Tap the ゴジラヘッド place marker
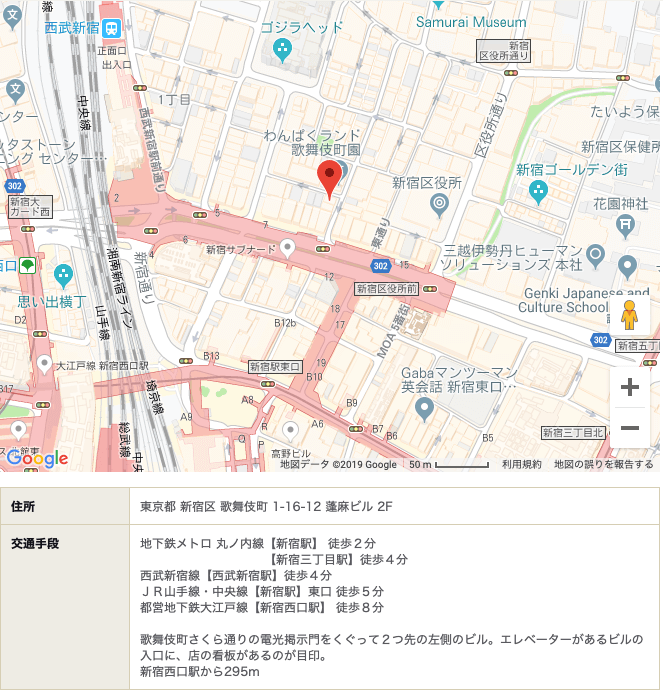This screenshot has height=695, width=663. click(283, 47)
